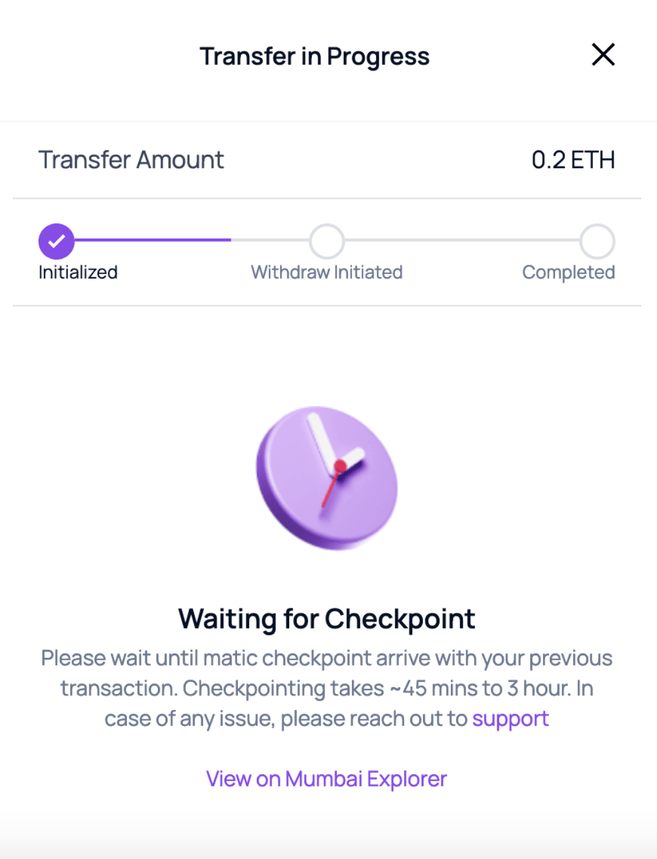Image resolution: width=657 pixels, height=859 pixels.
Task: Open View on Mumbai Explorer link
Action: (326, 778)
